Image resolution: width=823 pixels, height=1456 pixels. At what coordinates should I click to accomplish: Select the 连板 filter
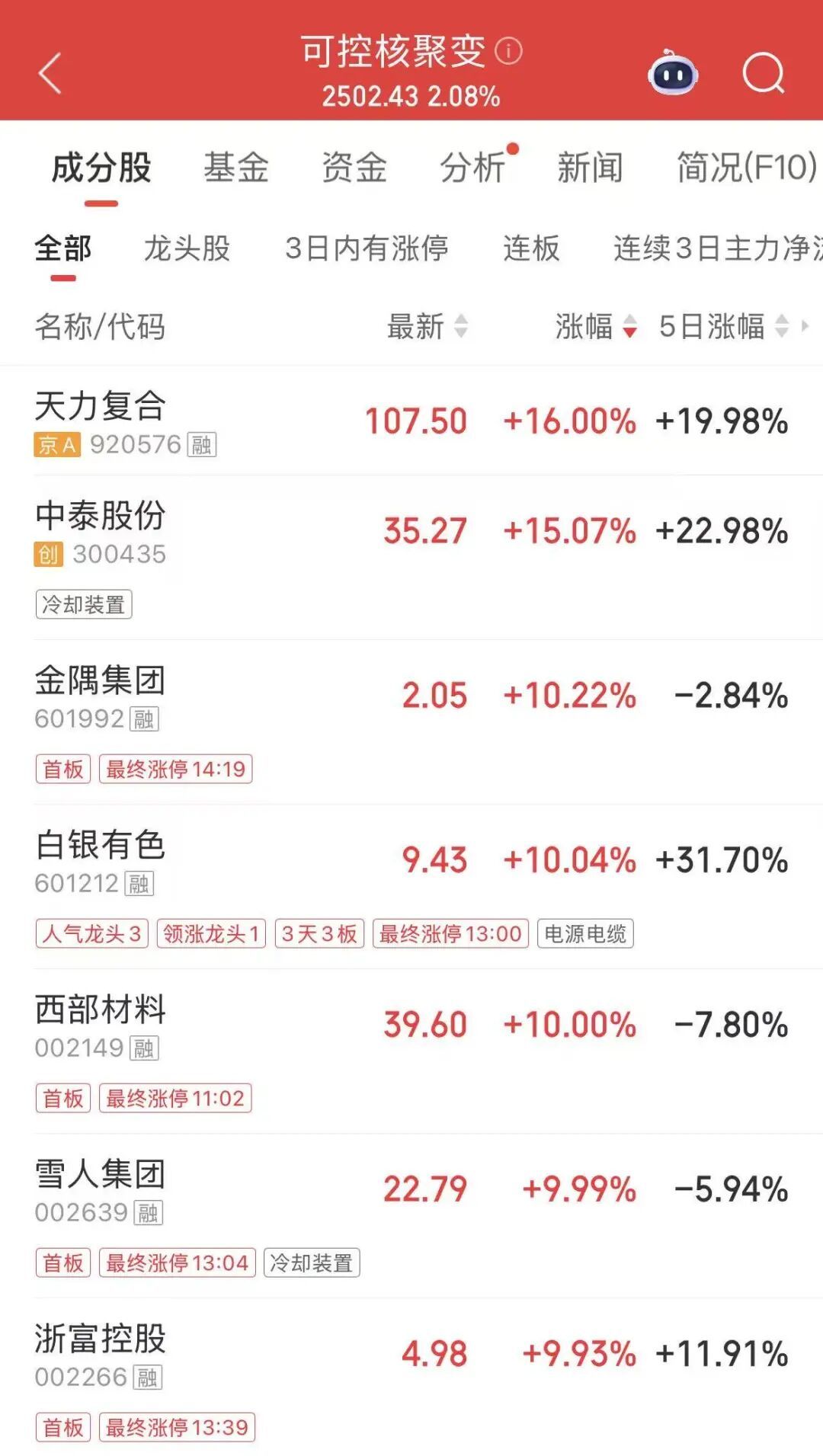531,248
